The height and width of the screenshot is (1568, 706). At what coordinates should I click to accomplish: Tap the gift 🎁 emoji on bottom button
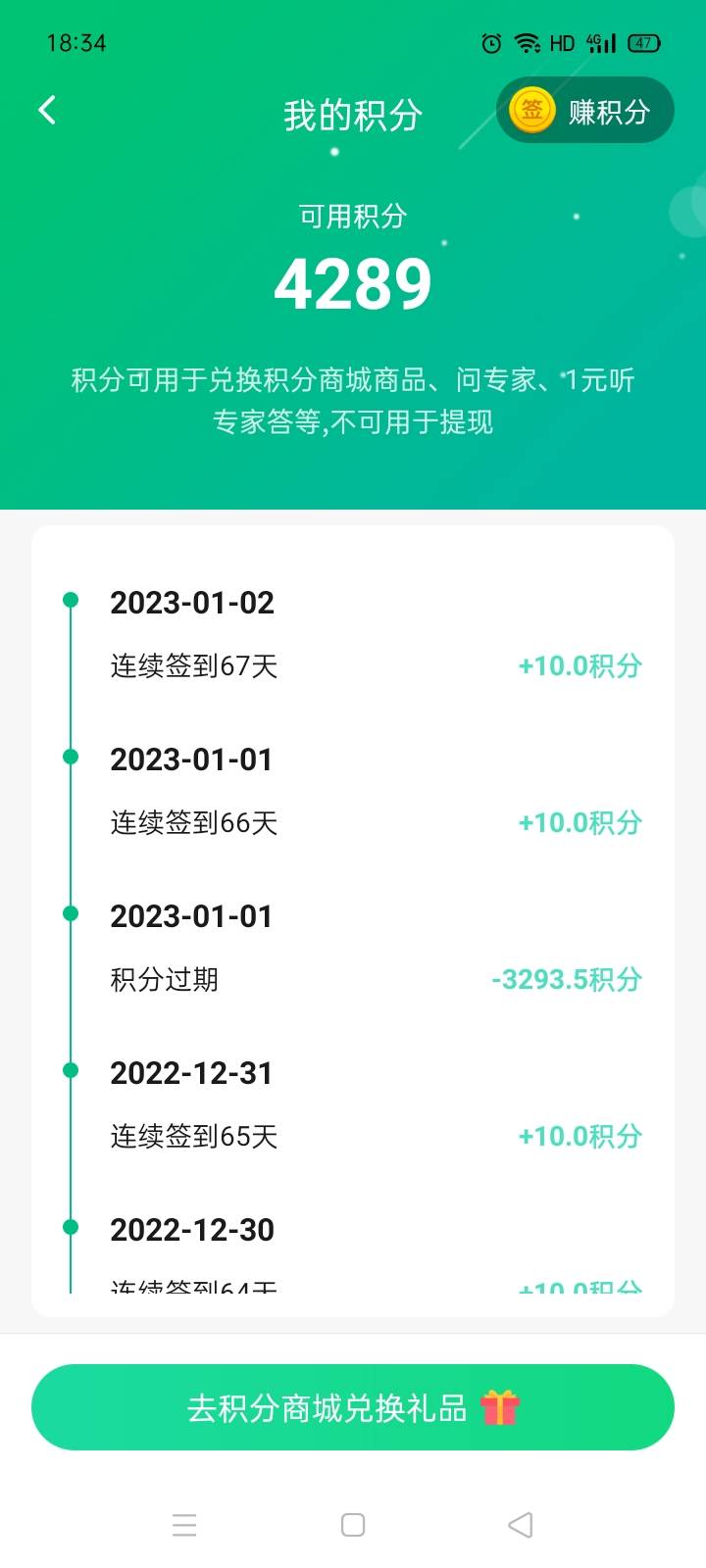503,1407
